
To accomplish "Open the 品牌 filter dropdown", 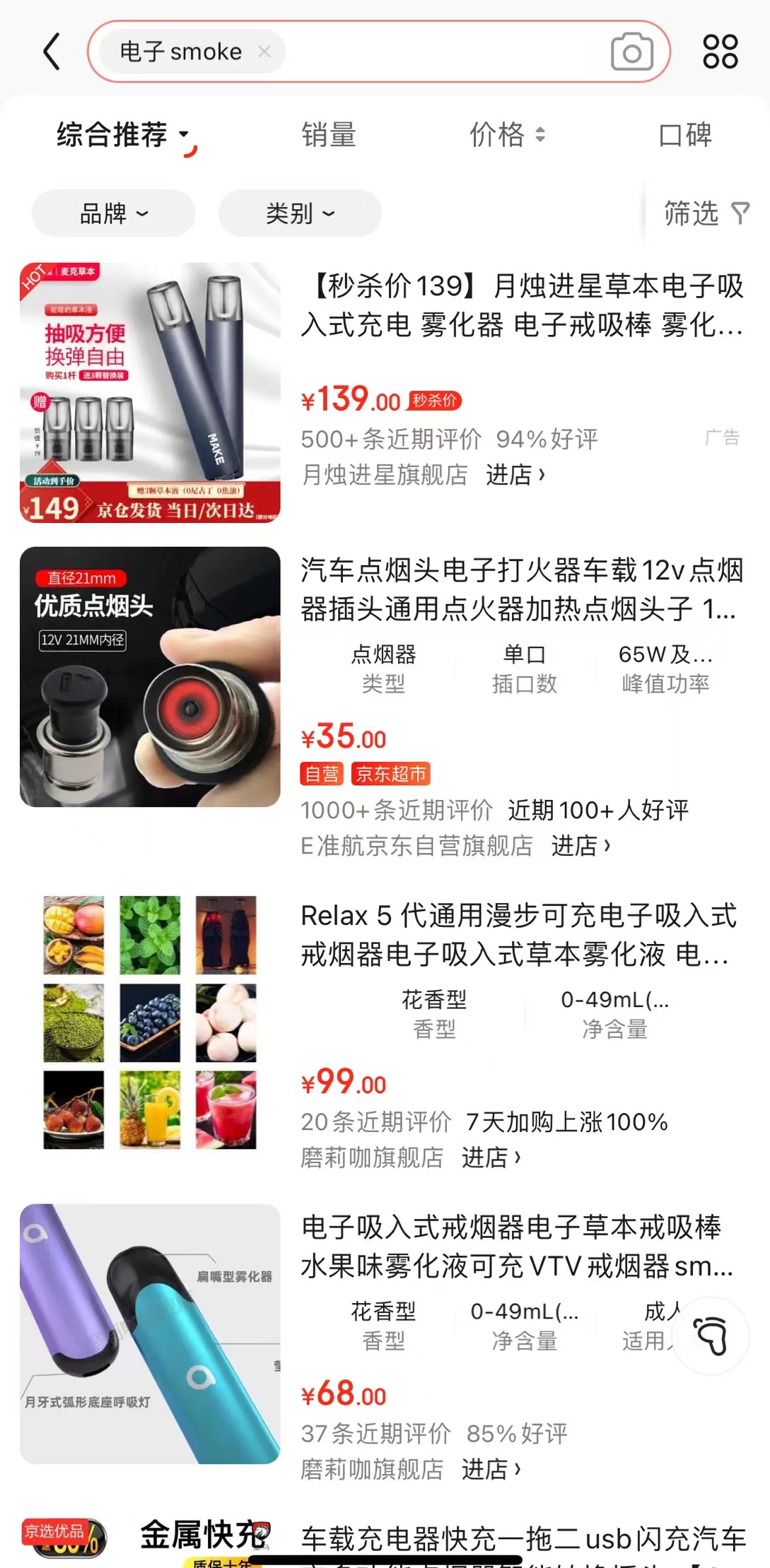I will [x=113, y=213].
